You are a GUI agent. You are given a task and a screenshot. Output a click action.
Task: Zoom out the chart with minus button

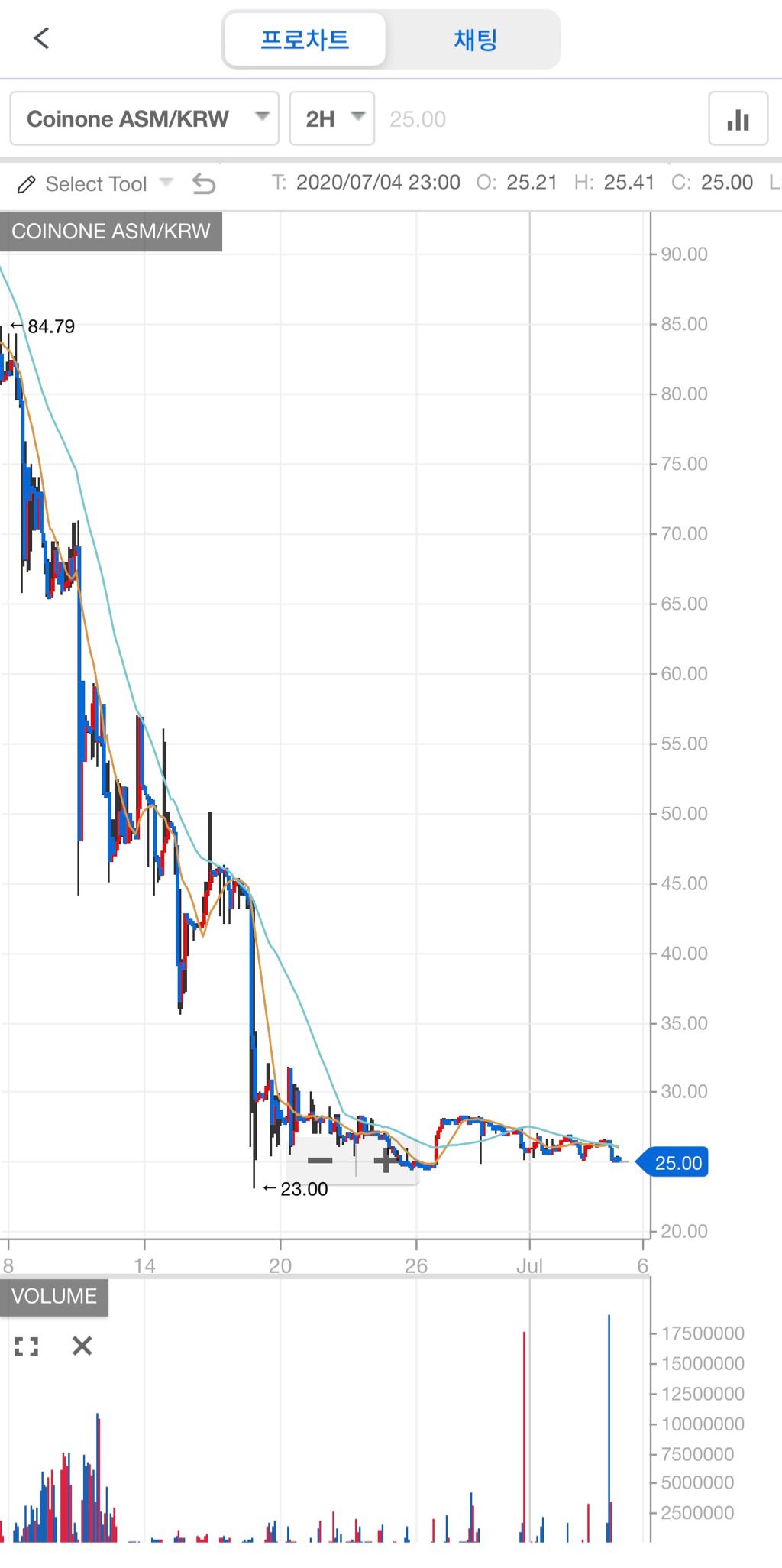click(x=320, y=1161)
